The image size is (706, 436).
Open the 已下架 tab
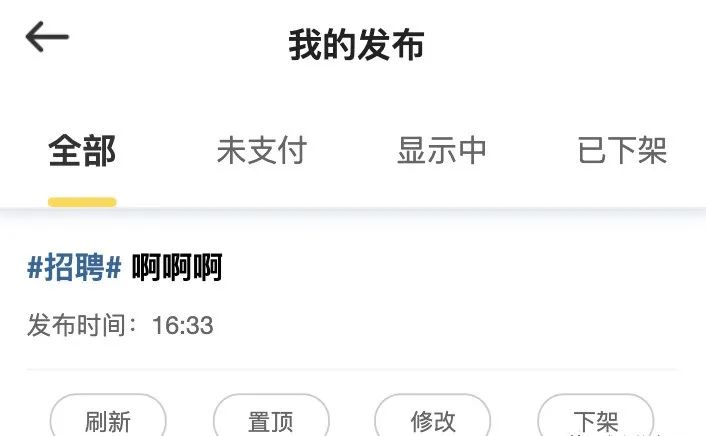coord(622,151)
